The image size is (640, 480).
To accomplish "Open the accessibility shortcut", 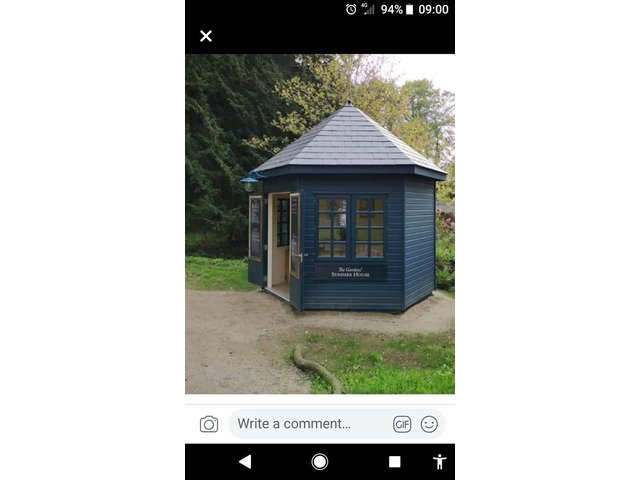I will [439, 462].
